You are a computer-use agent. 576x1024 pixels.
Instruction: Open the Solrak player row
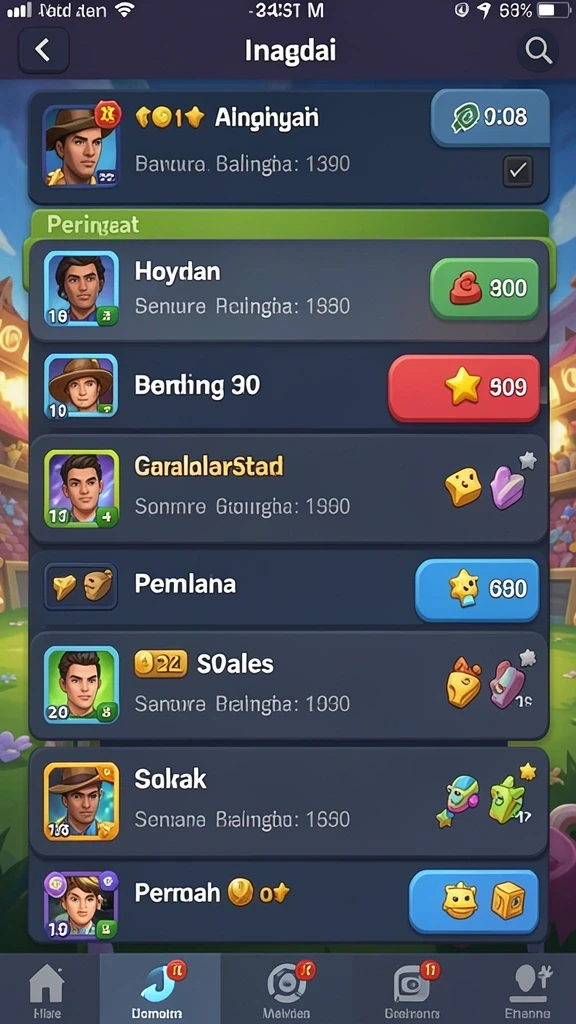pyautogui.click(x=288, y=801)
